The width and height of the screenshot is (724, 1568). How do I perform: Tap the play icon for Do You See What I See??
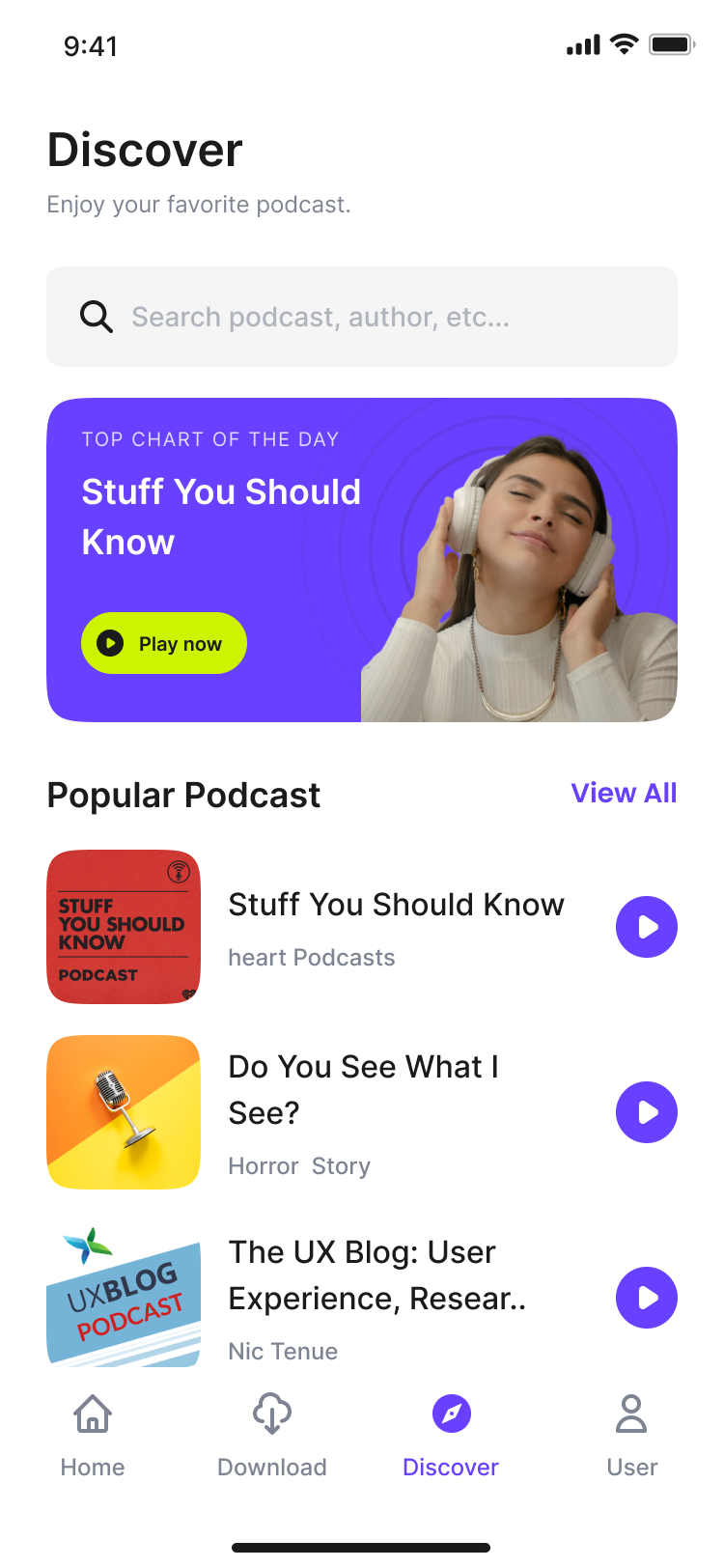coord(647,1112)
